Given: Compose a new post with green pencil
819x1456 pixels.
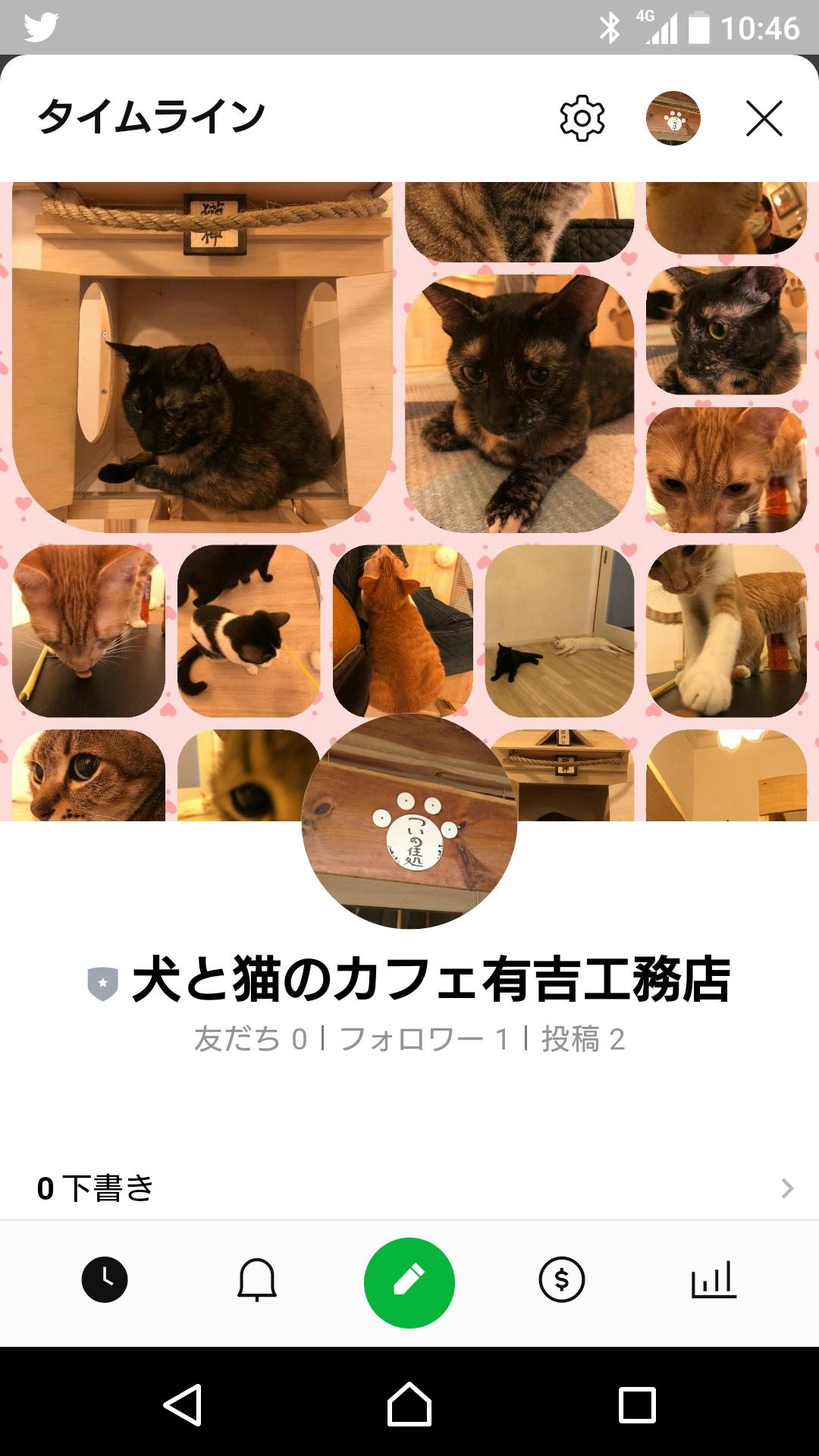Looking at the screenshot, I should tap(409, 1282).
